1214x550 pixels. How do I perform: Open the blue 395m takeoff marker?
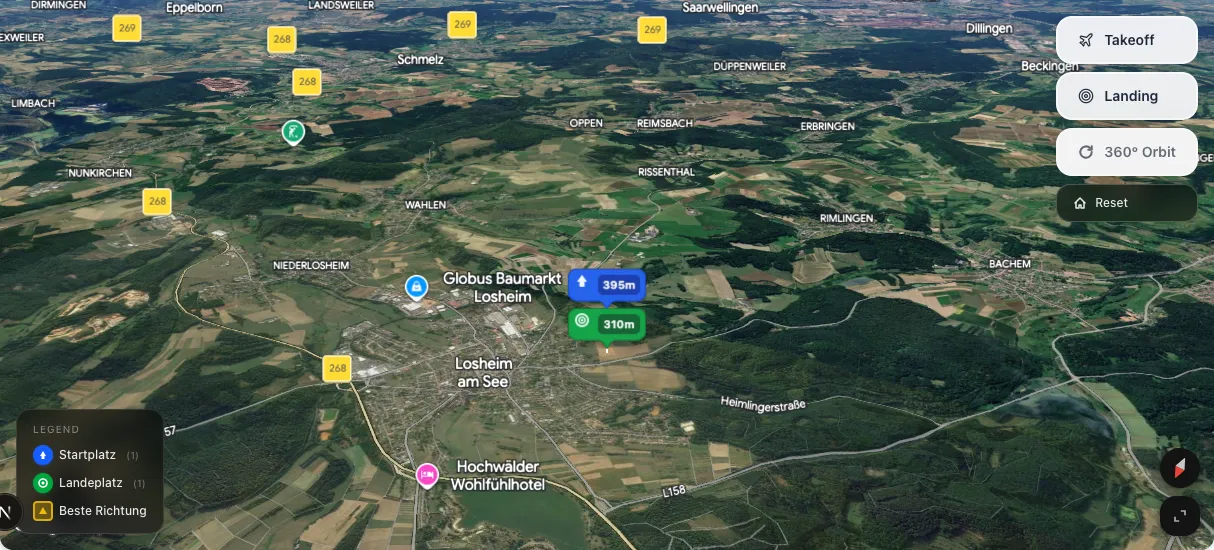(607, 285)
